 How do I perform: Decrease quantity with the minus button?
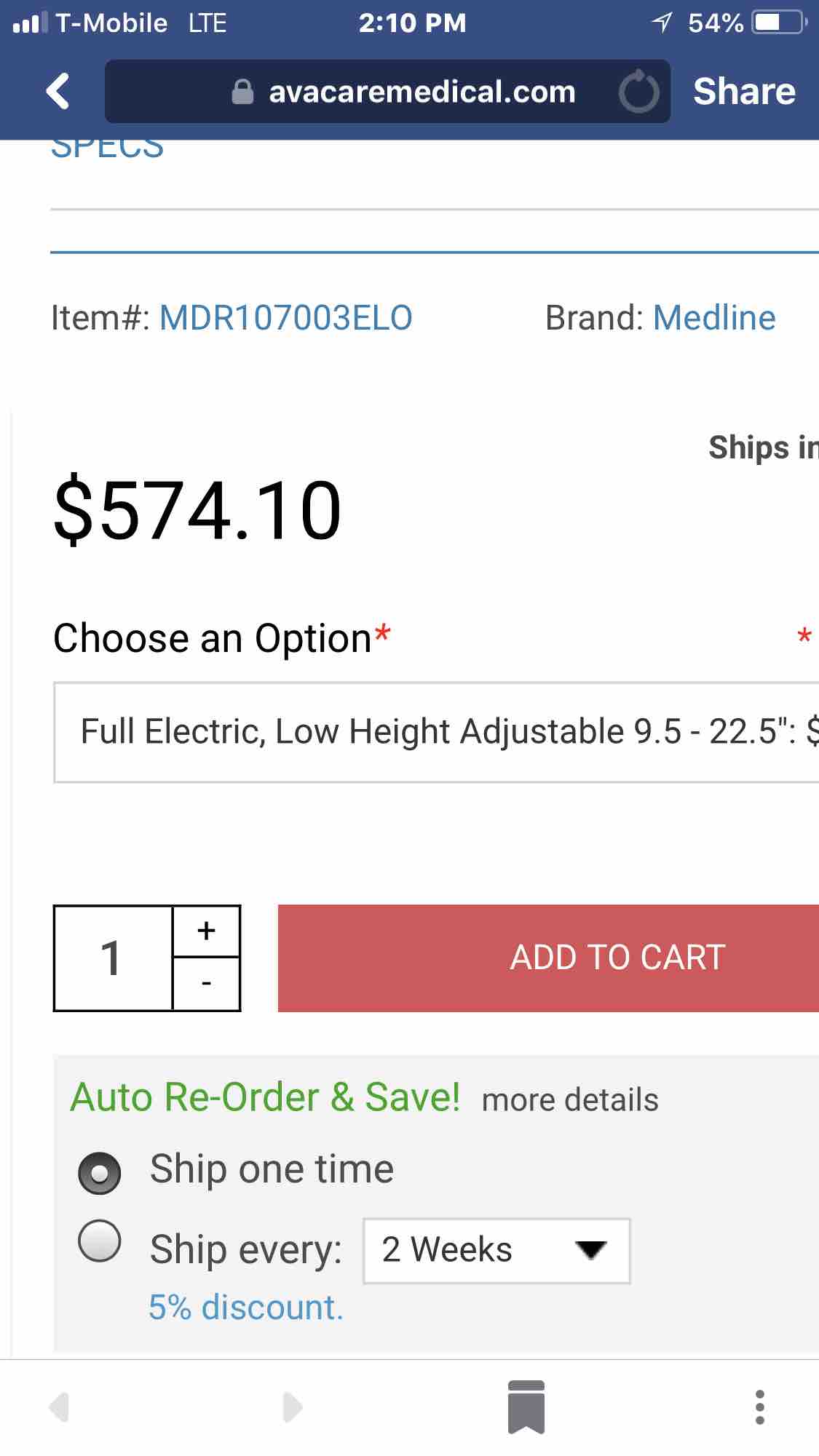(x=207, y=984)
